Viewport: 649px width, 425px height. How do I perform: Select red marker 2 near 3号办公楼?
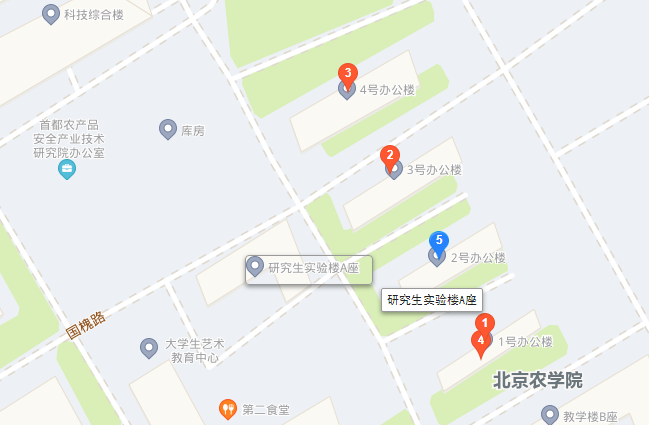(390, 155)
